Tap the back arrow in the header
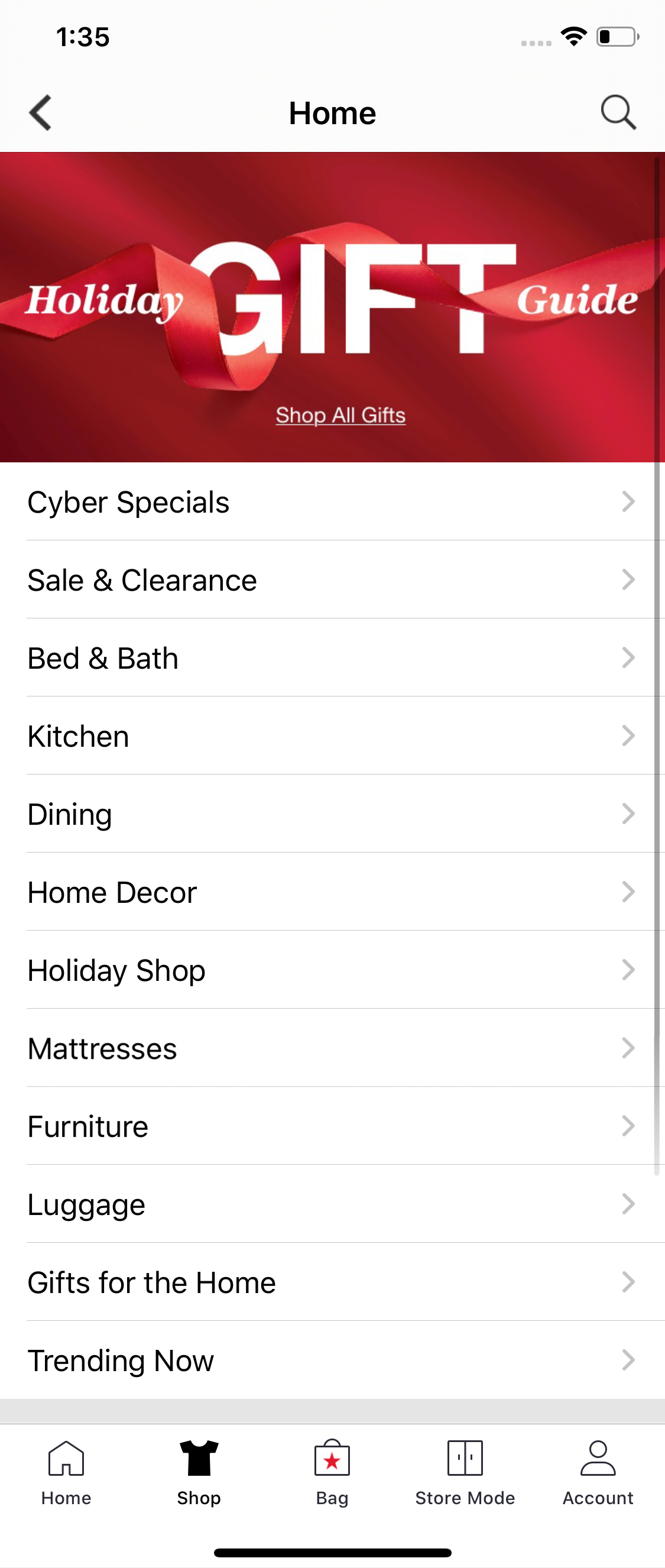Viewport: 665px width, 1568px height. tap(39, 112)
